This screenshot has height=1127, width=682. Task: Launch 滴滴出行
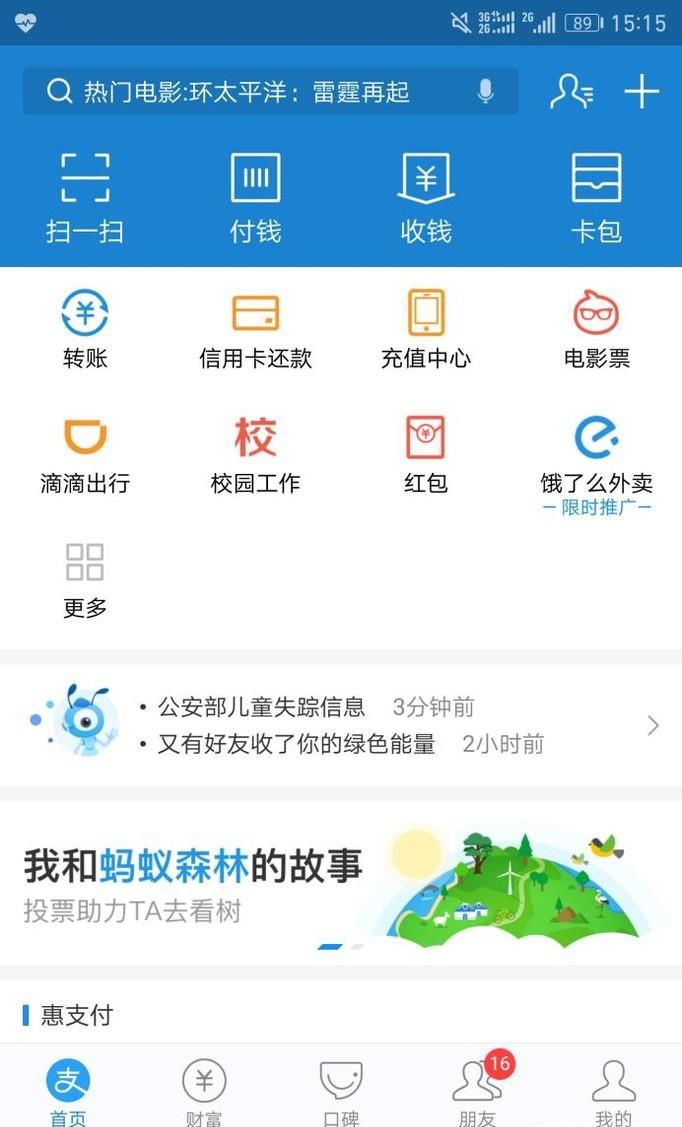(x=85, y=455)
